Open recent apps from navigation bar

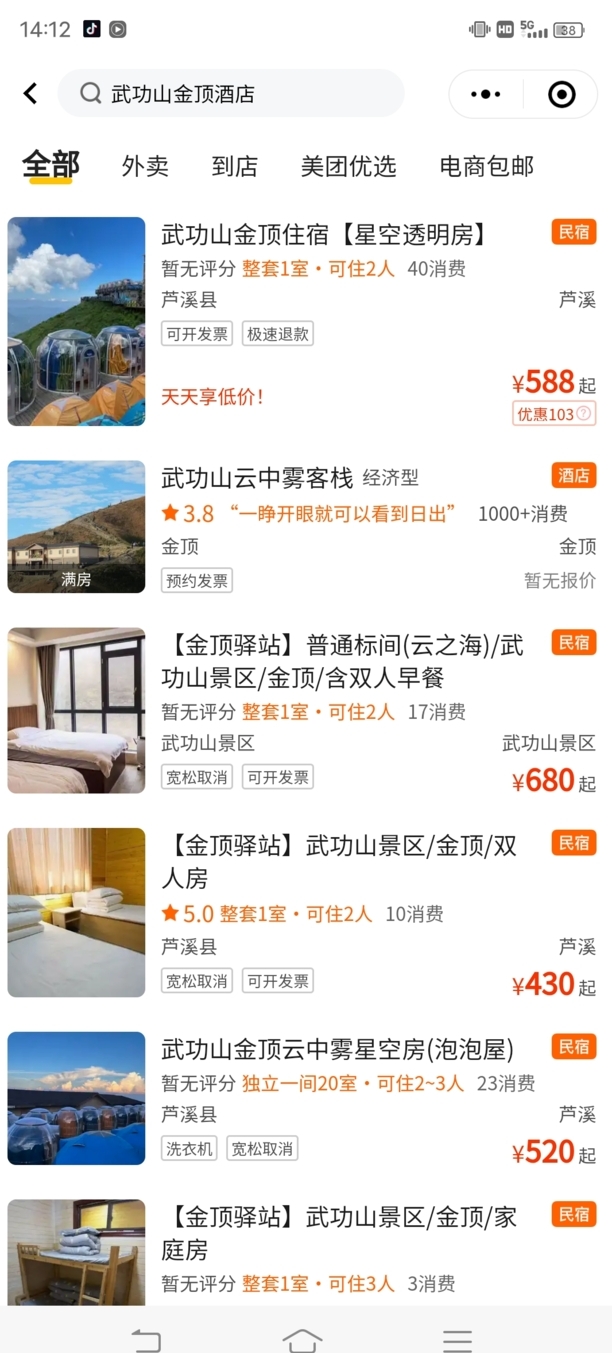click(458, 1340)
